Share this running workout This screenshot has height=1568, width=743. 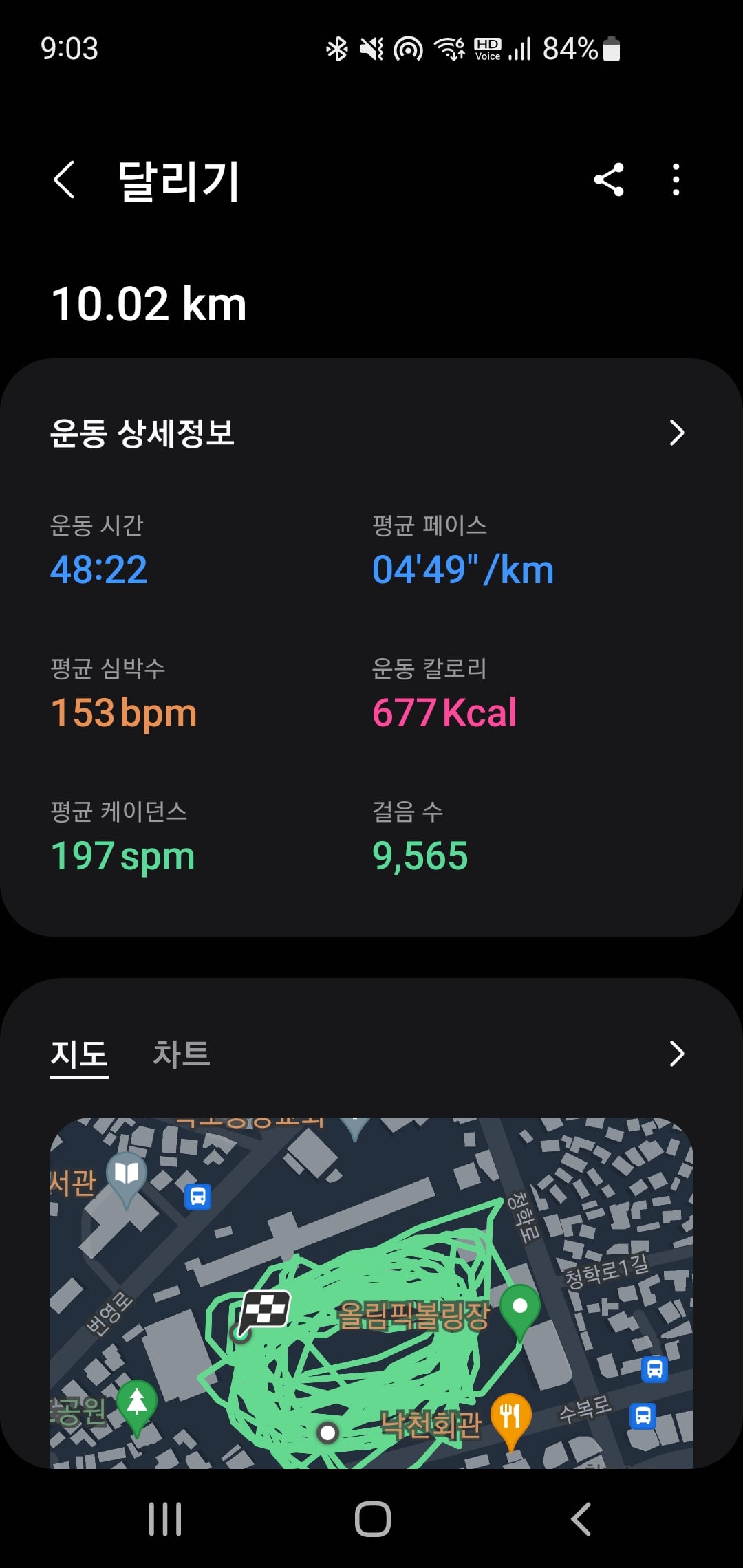tap(609, 180)
